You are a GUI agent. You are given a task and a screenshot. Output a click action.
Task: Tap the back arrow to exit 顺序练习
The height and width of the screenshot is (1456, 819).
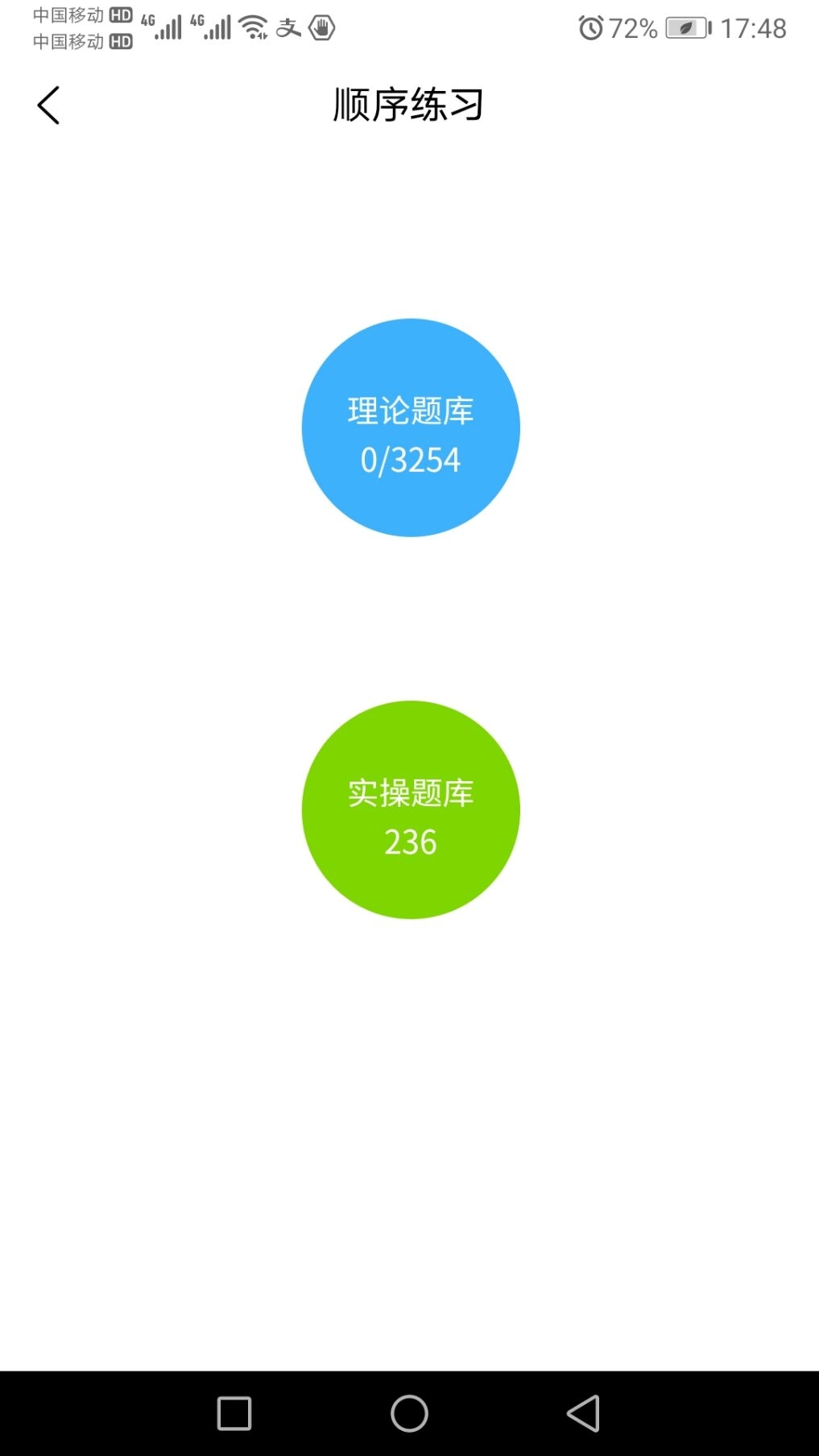click(x=48, y=104)
